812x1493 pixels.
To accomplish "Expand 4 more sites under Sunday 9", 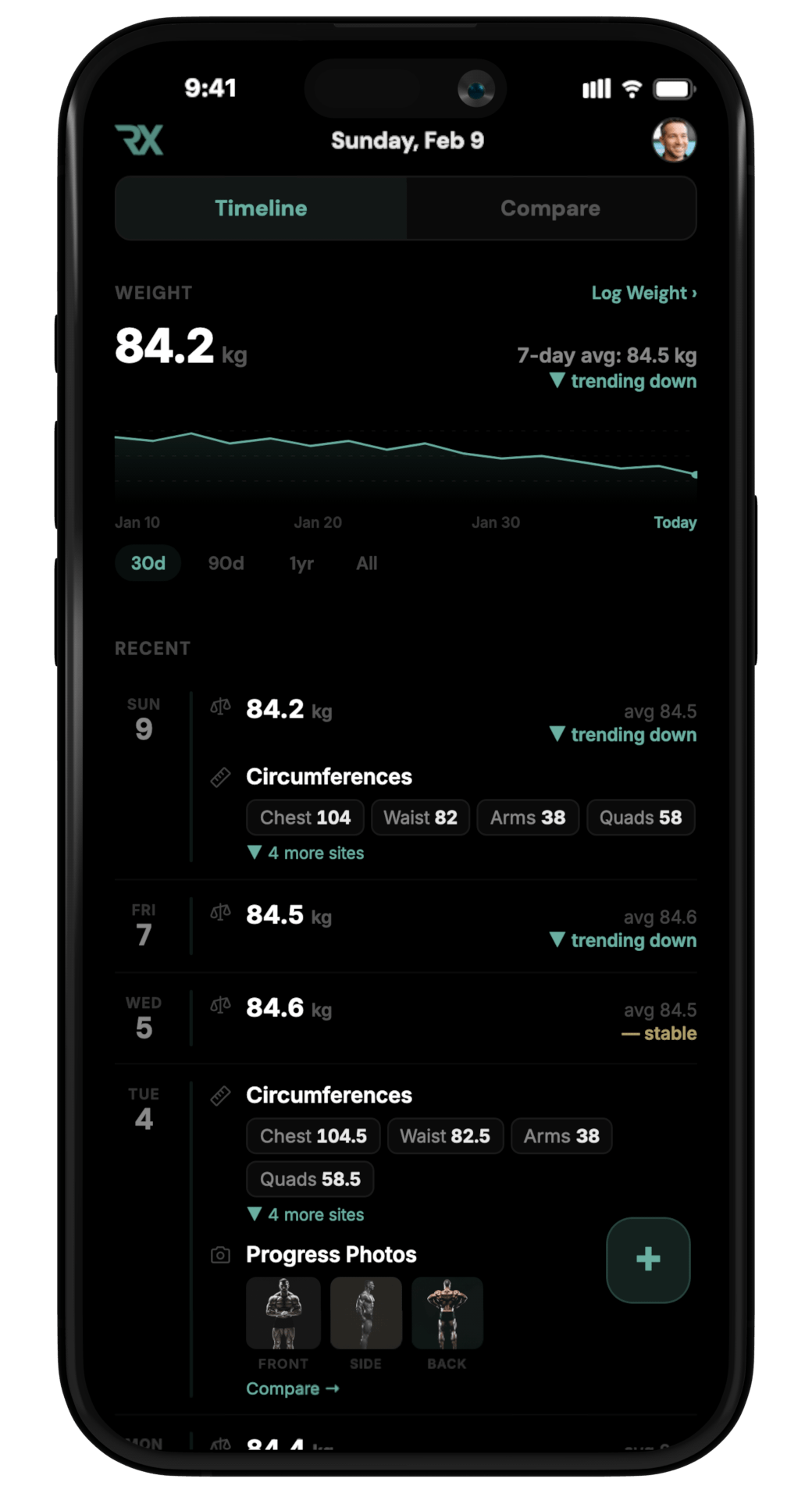I will (x=307, y=853).
